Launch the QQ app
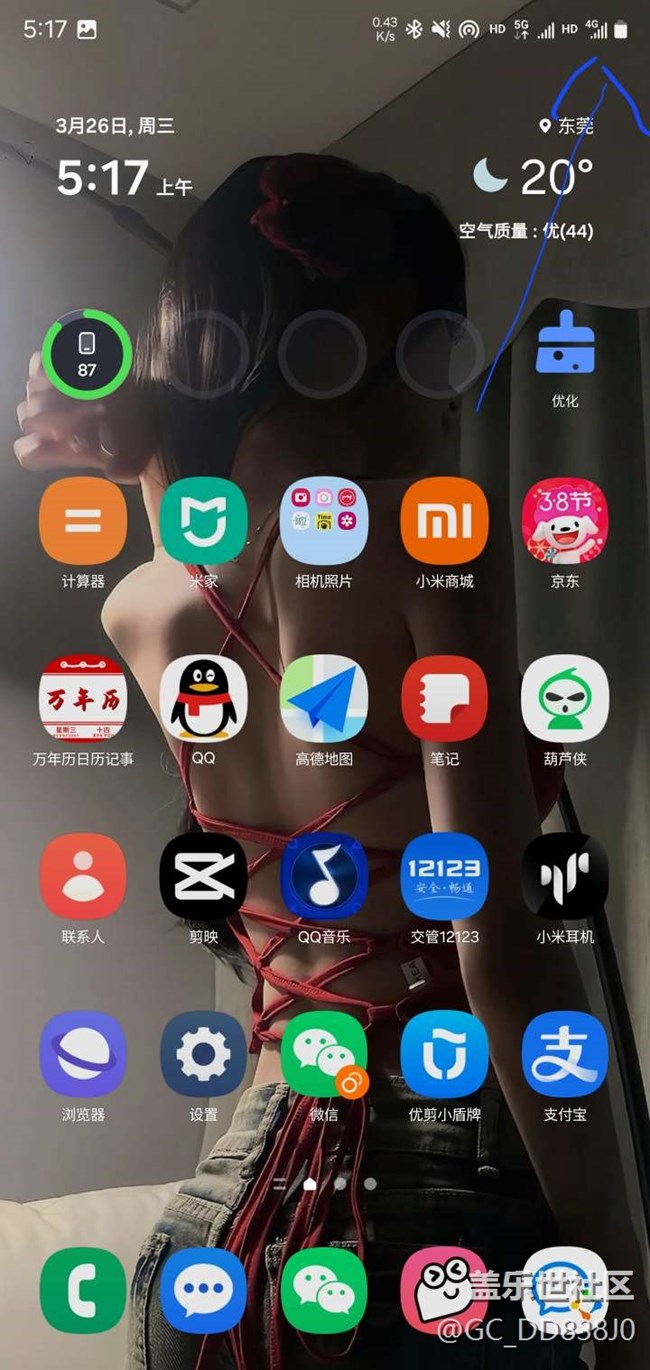 click(204, 698)
